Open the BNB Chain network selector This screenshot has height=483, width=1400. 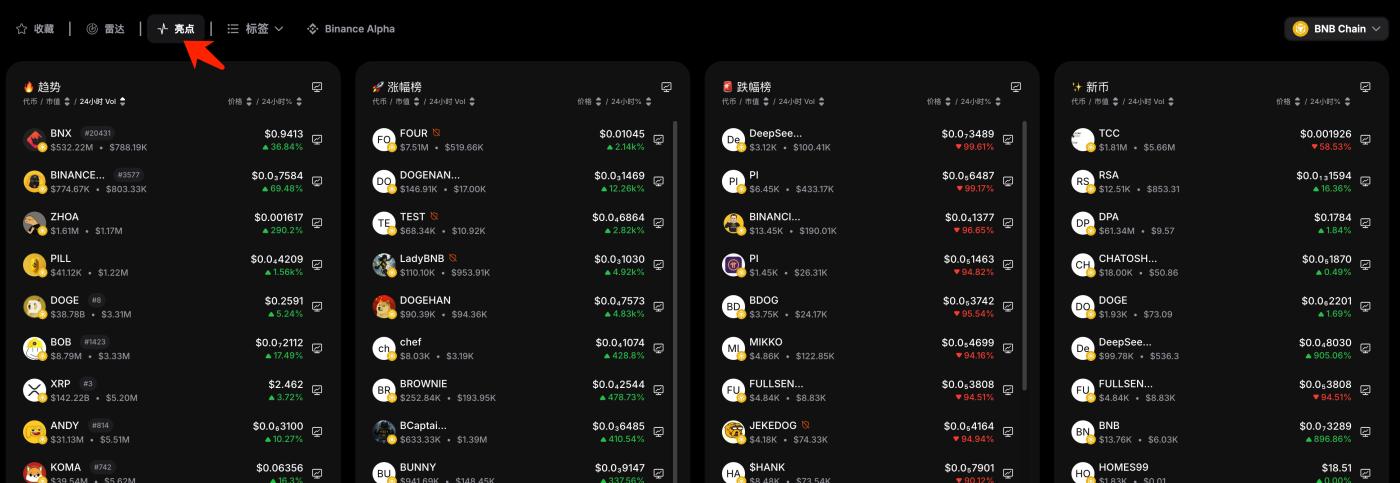coord(1337,29)
